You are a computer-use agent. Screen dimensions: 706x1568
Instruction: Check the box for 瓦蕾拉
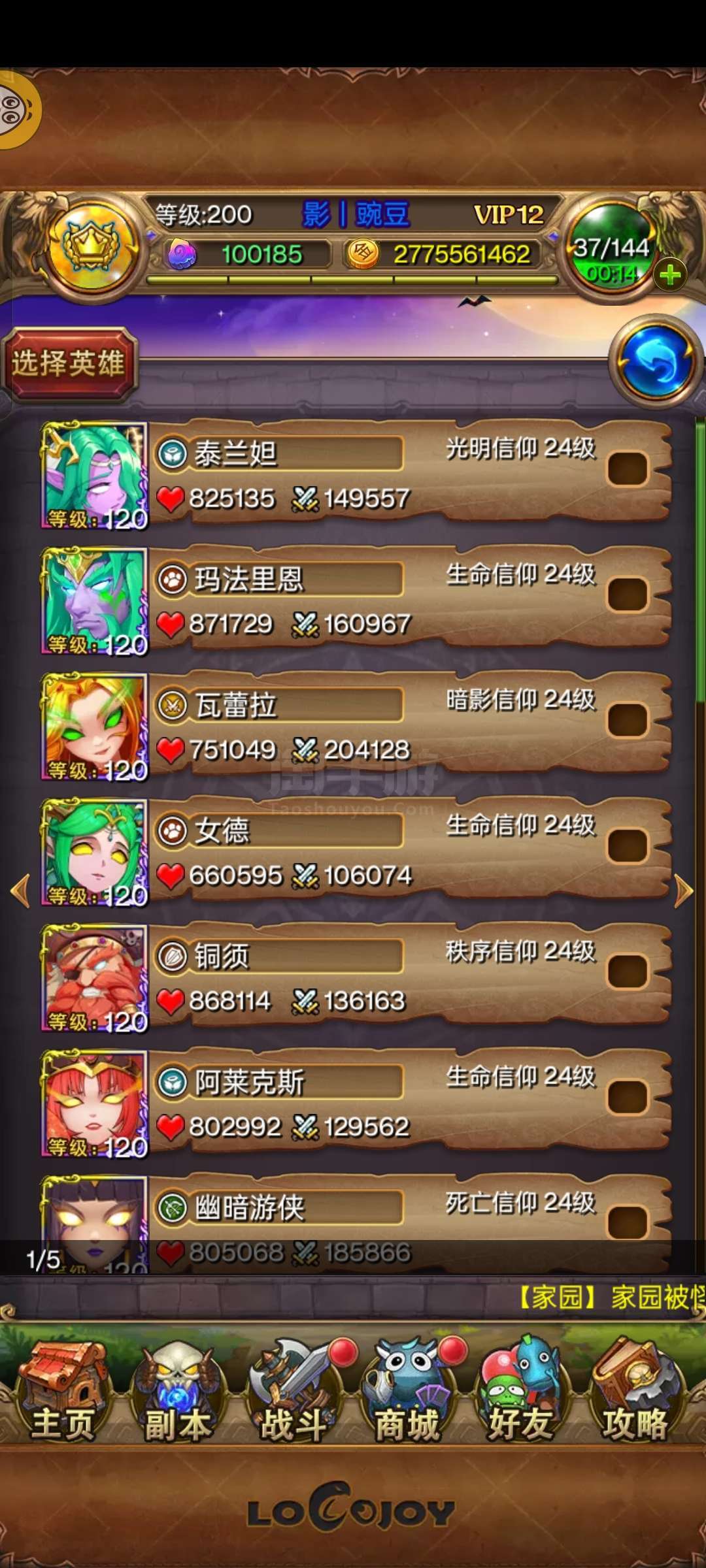tap(627, 719)
